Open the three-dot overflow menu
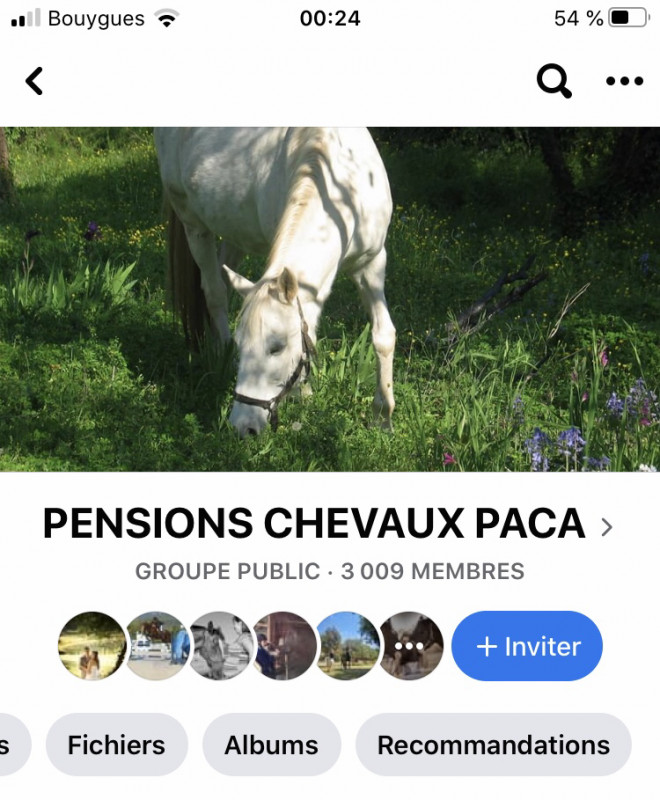The width and height of the screenshot is (660, 800). 624,81
